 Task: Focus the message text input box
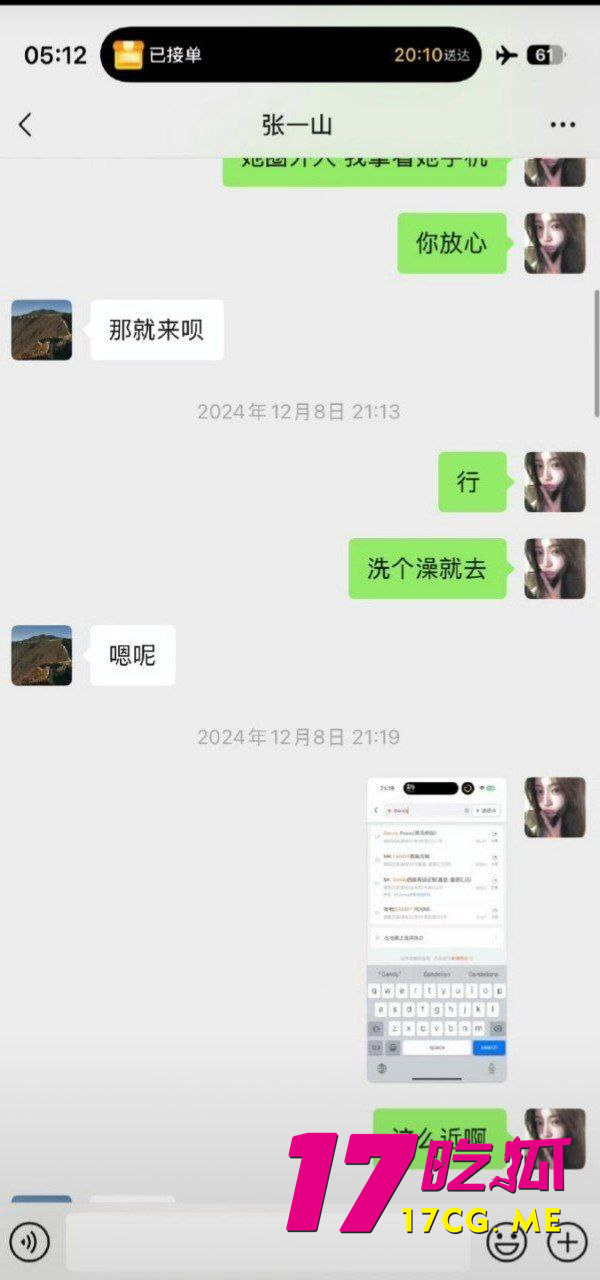click(270, 1242)
